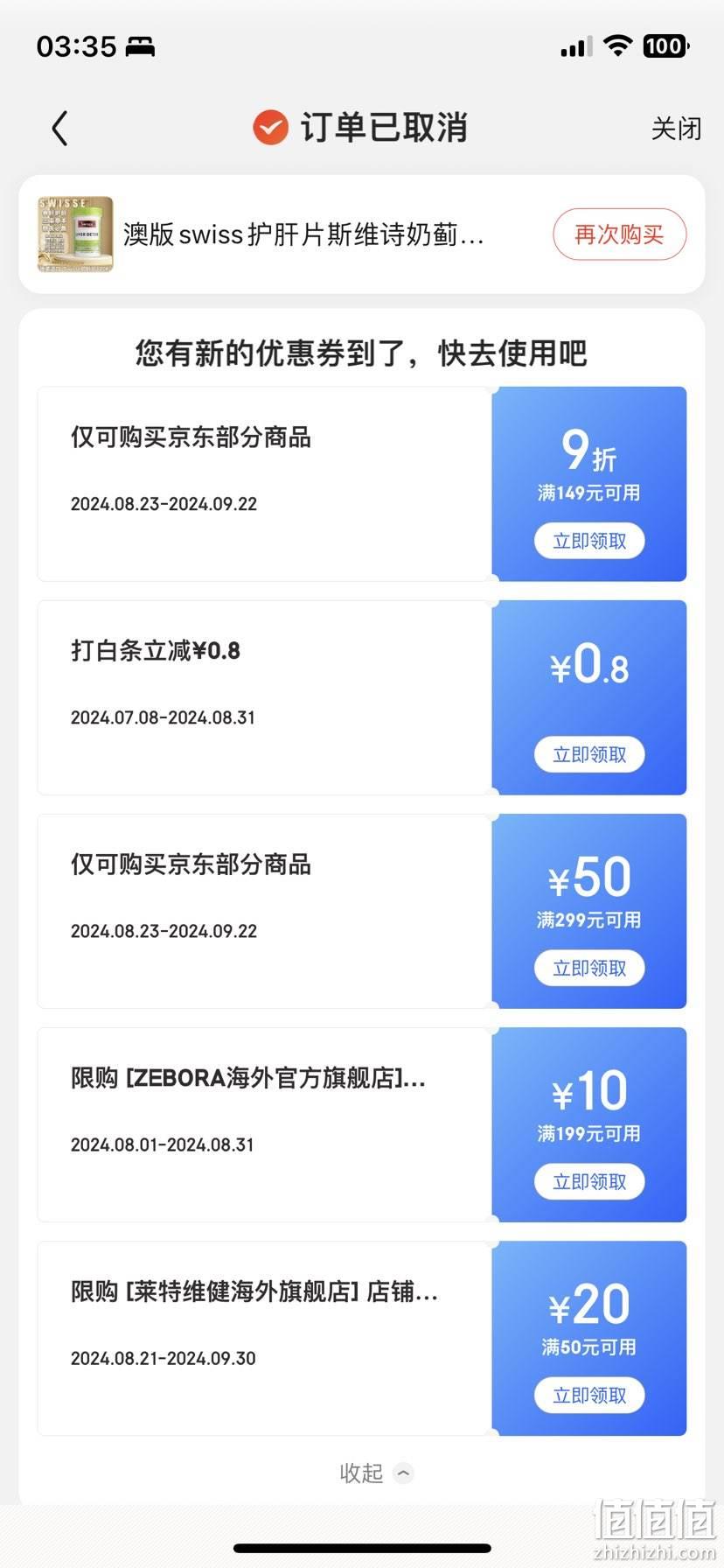Image resolution: width=724 pixels, height=1568 pixels.
Task: Go back using the top-left arrow
Action: tap(59, 129)
